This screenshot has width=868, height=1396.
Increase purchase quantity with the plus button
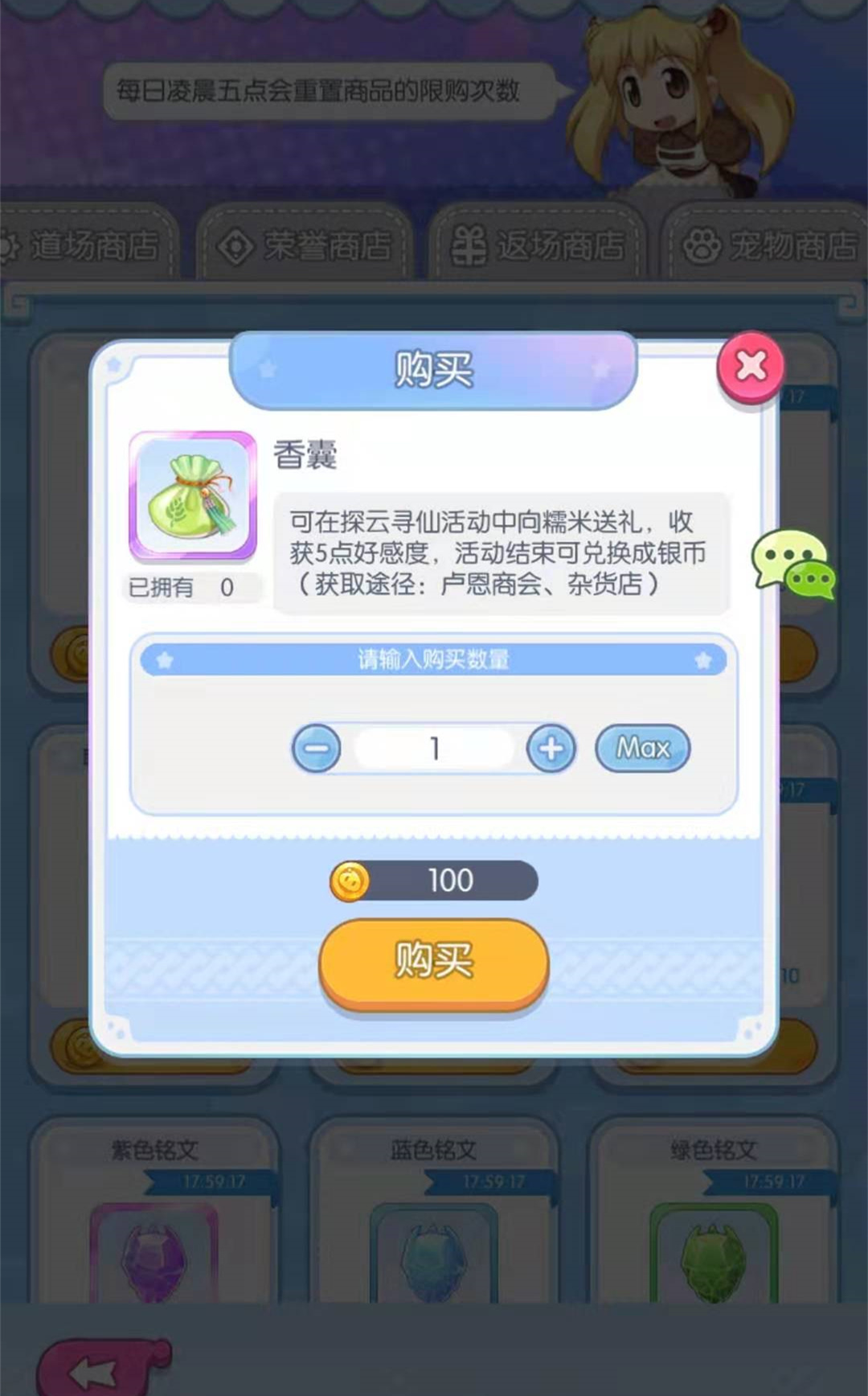point(551,749)
